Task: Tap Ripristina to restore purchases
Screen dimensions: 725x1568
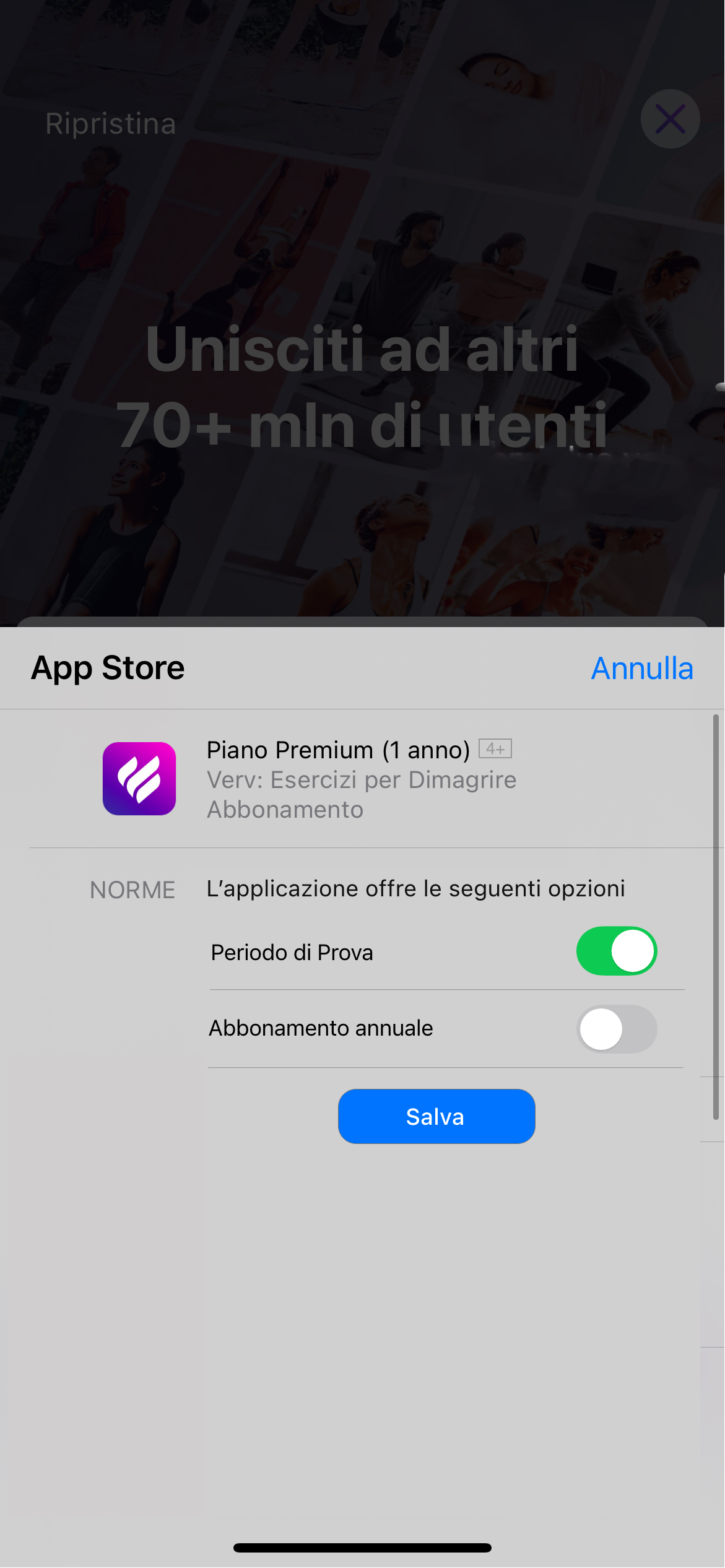Action: point(111,124)
